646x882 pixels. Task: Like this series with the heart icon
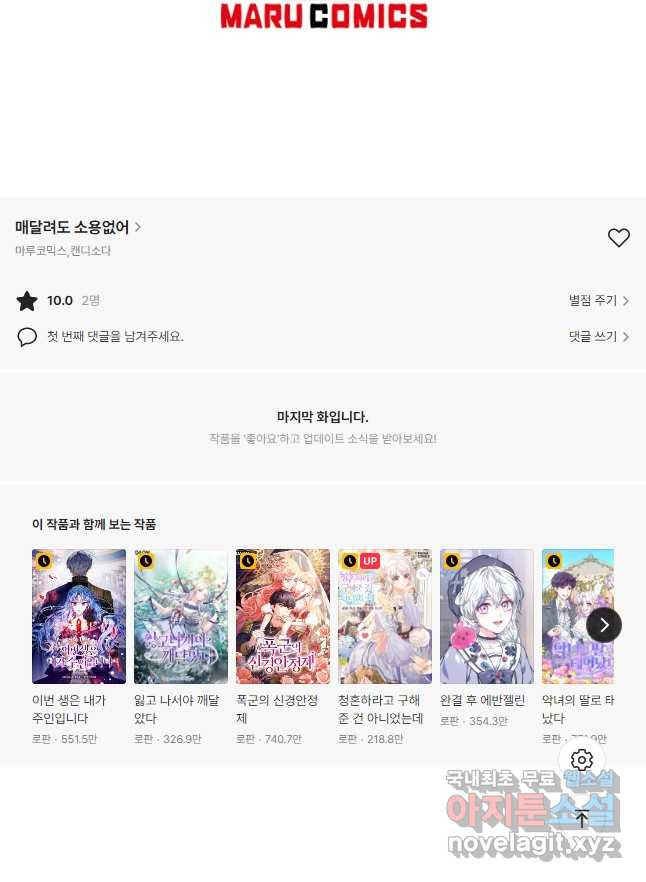[x=619, y=238]
